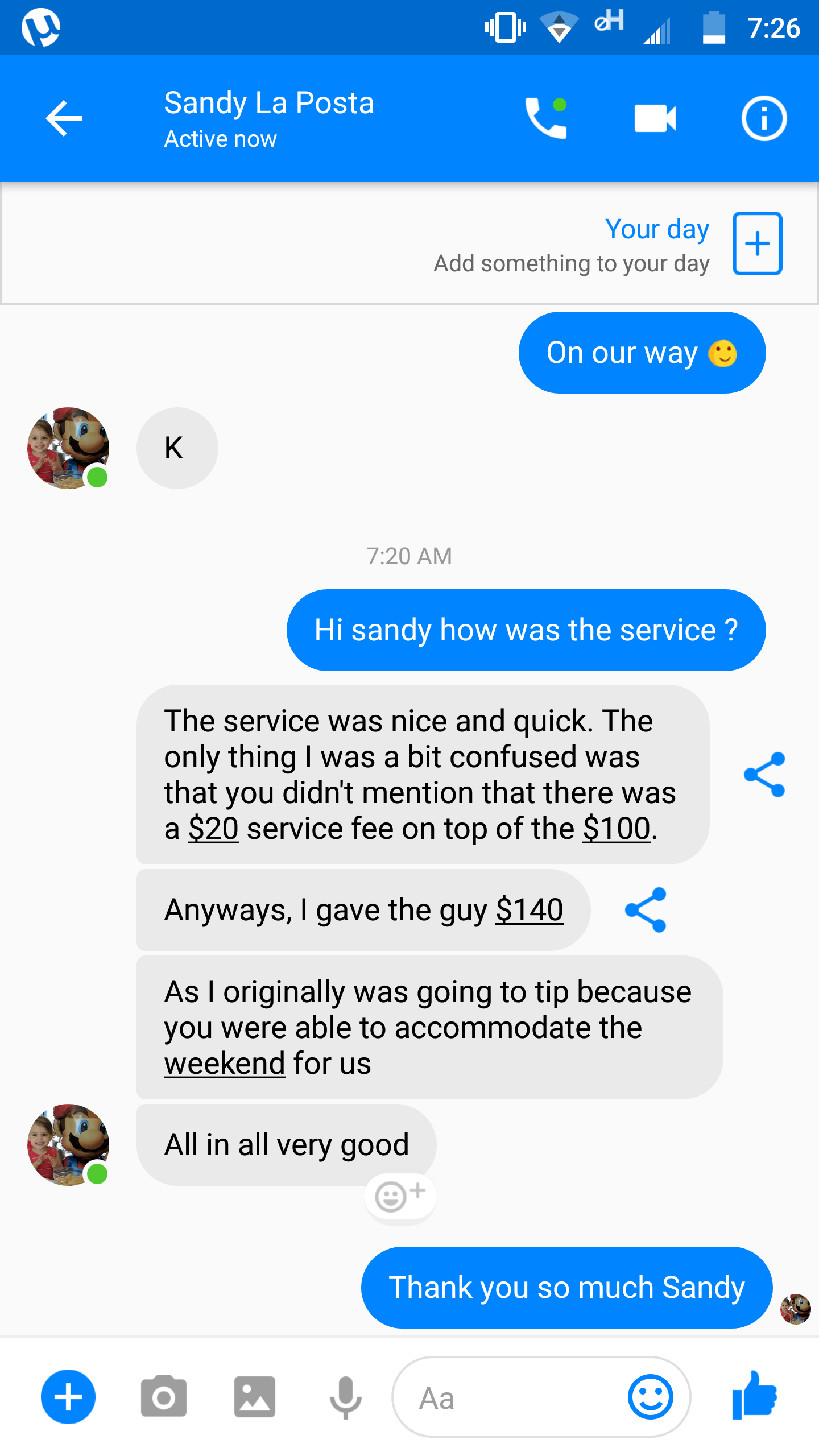The image size is (819, 1456).
Task: Go back from Sandy La Posta's chat
Action: 64,118
